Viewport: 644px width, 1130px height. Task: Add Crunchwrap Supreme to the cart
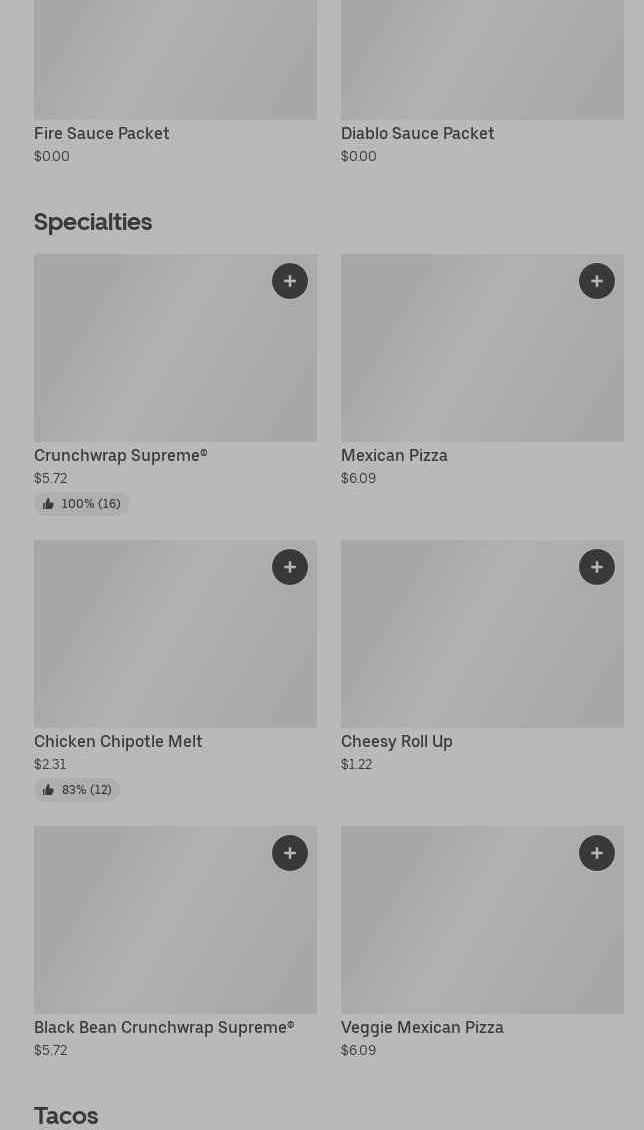[290, 281]
